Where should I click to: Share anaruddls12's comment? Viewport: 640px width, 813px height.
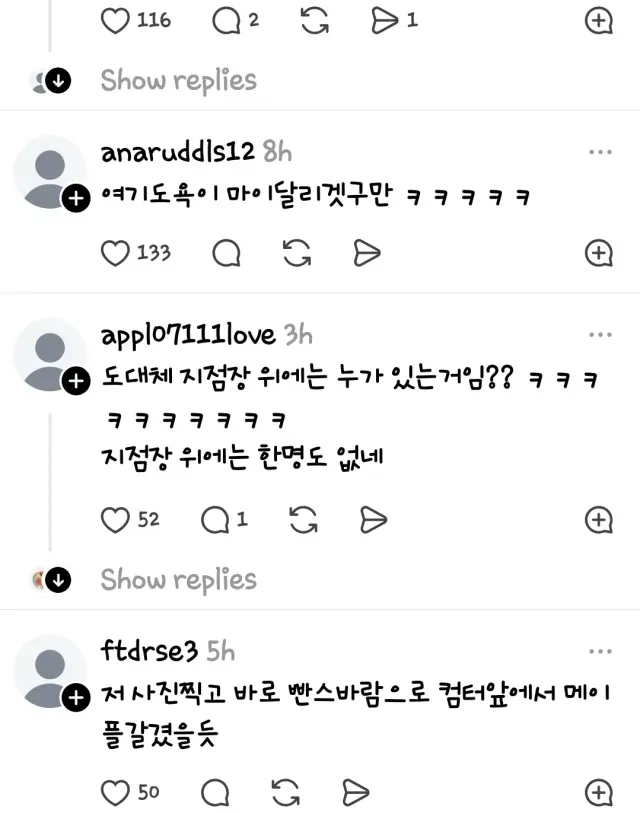[x=368, y=253]
